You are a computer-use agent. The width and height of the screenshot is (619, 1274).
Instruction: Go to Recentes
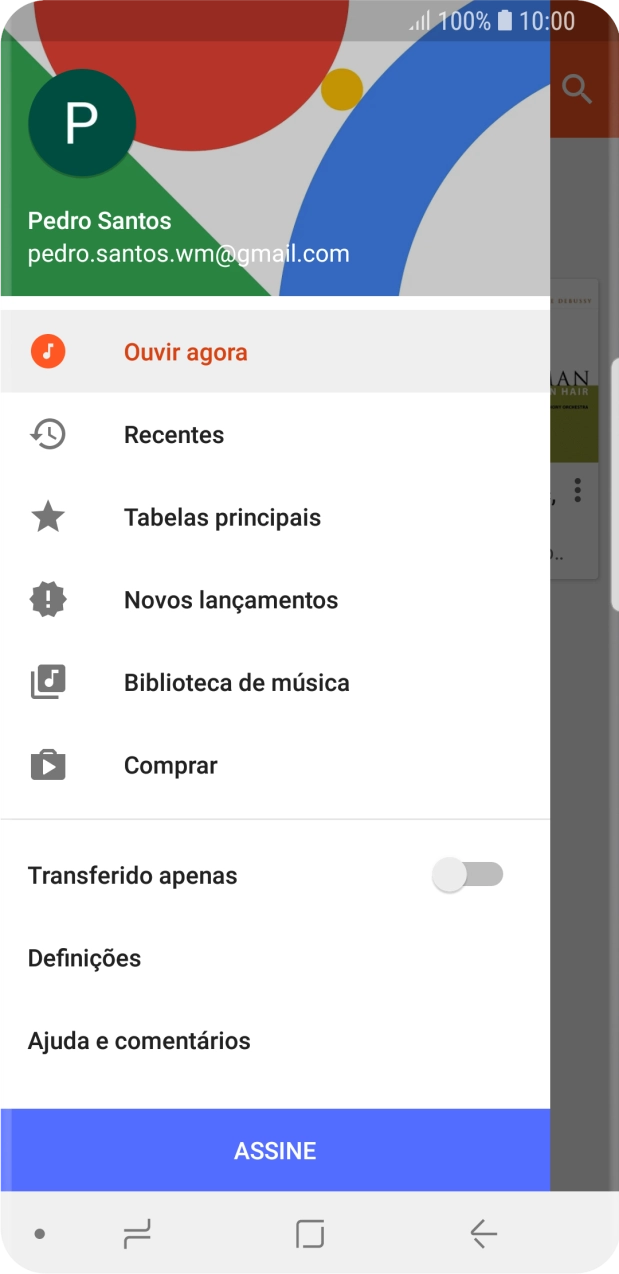click(174, 435)
